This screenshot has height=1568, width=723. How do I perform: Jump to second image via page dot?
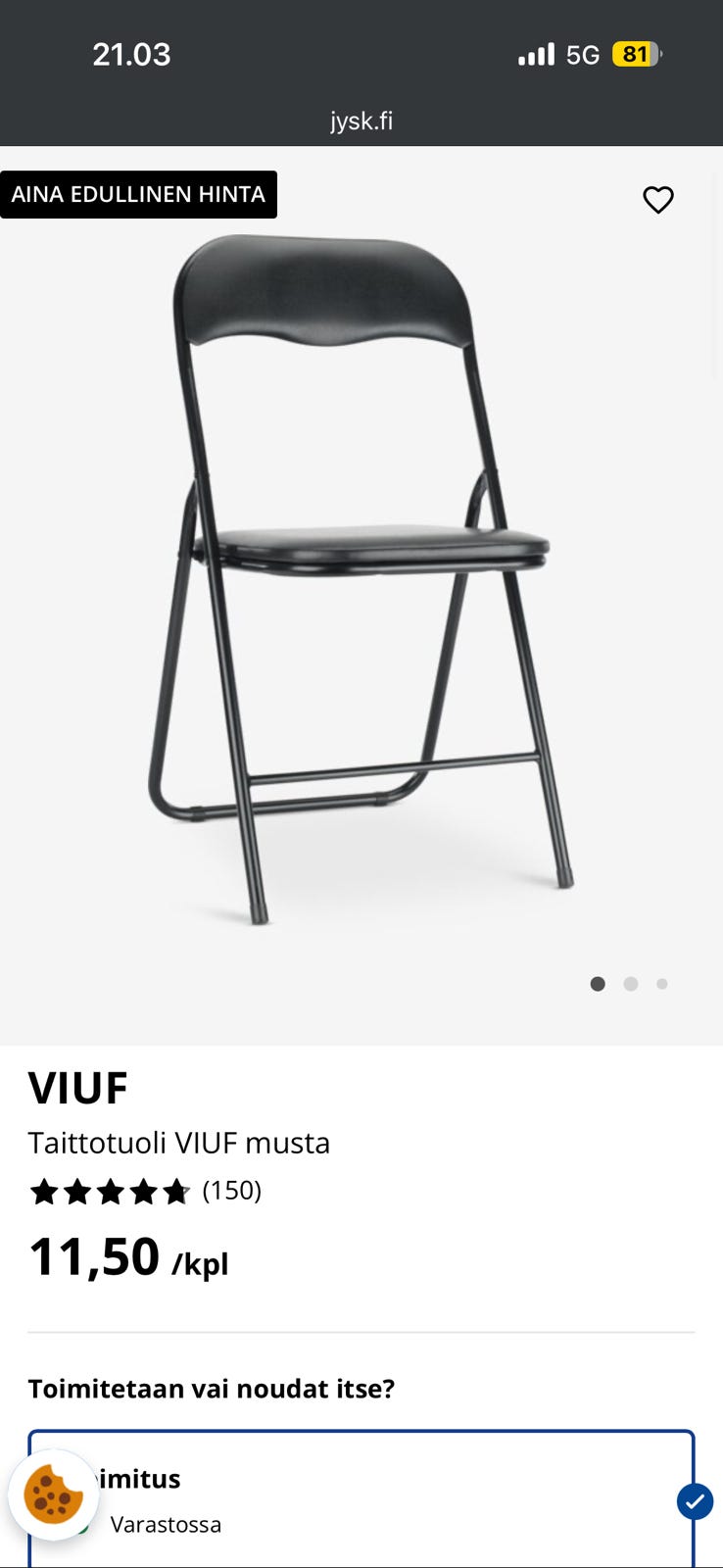point(631,984)
